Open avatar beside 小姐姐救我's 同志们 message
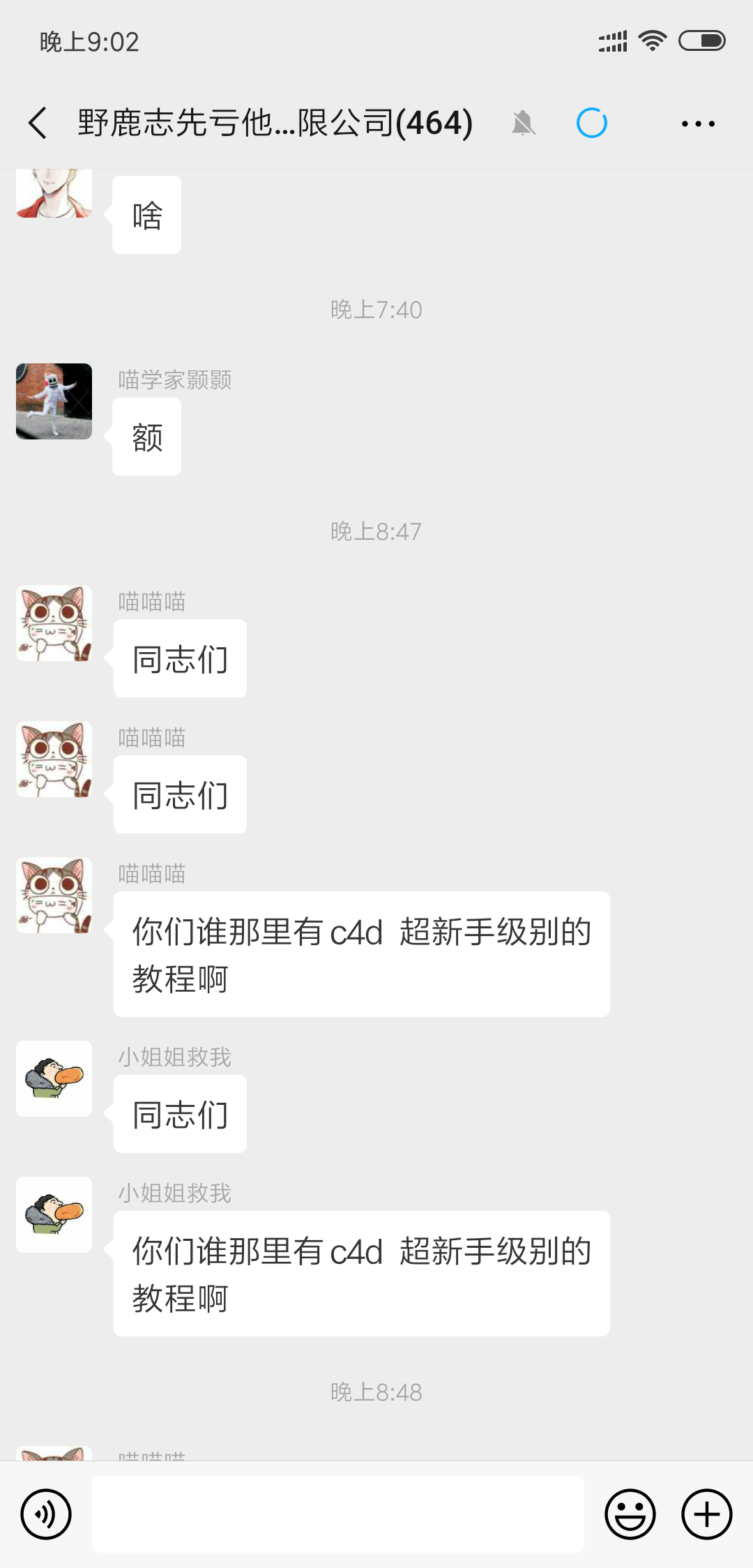753x1568 pixels. 54,1078
